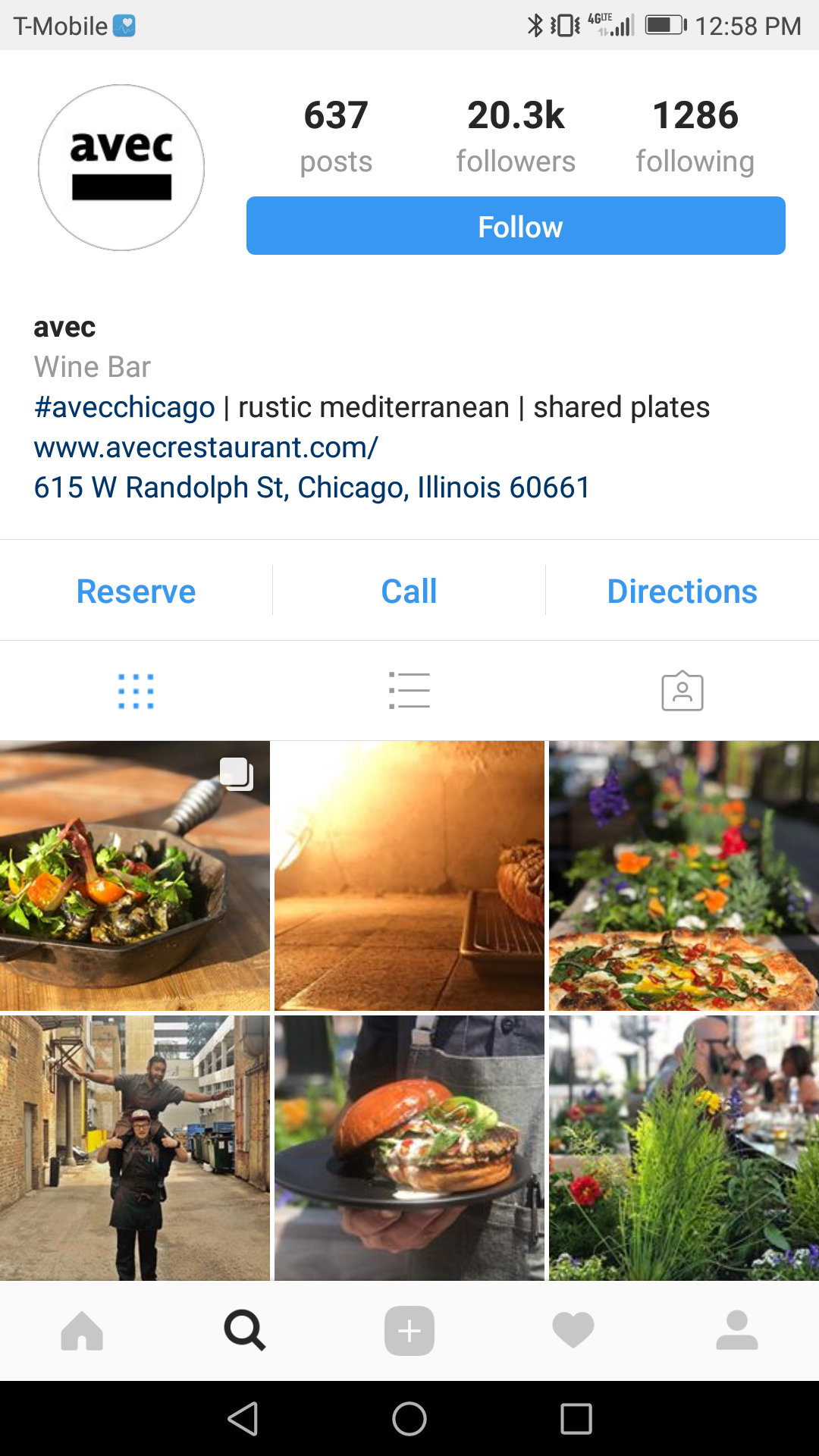Tap the Reserve button
Viewport: 819px width, 1456px height.
(136, 591)
